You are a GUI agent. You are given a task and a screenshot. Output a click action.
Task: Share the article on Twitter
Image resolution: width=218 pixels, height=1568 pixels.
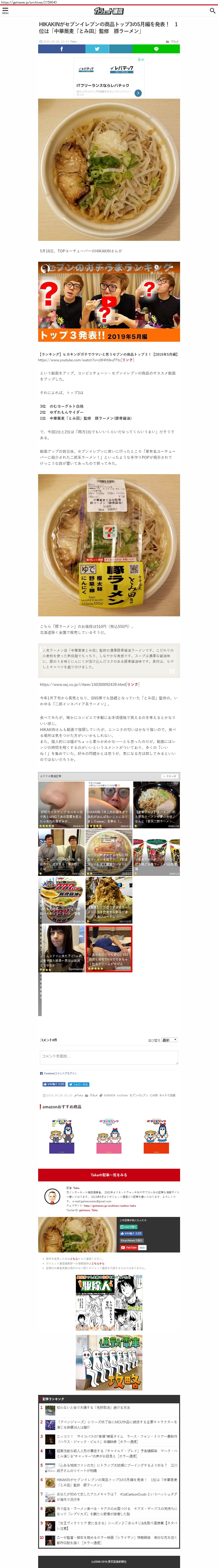[x=96, y=49]
